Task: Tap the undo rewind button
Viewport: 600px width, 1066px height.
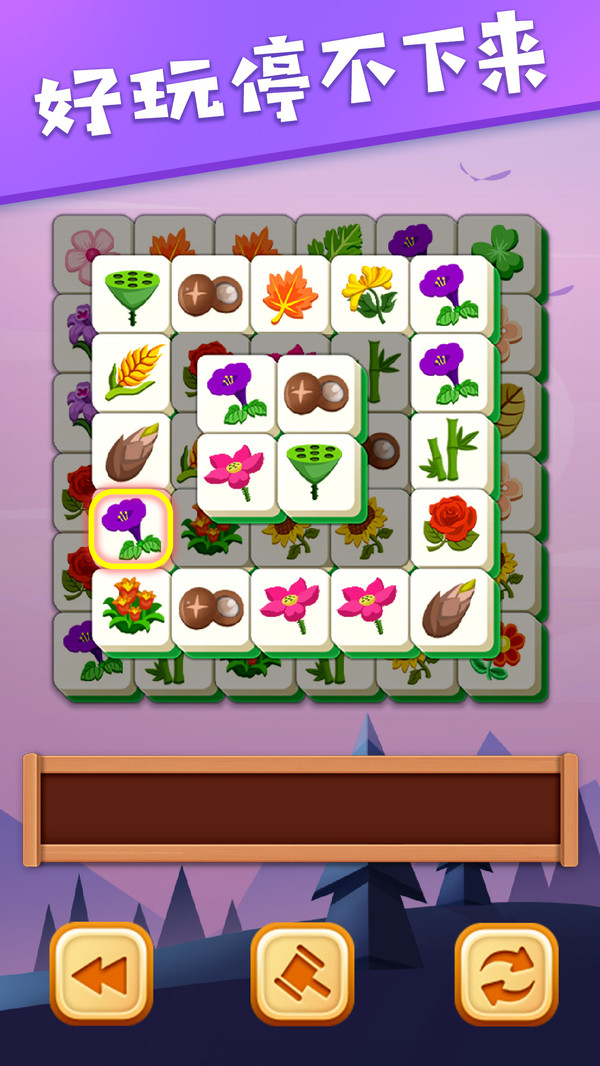Action: tap(101, 973)
